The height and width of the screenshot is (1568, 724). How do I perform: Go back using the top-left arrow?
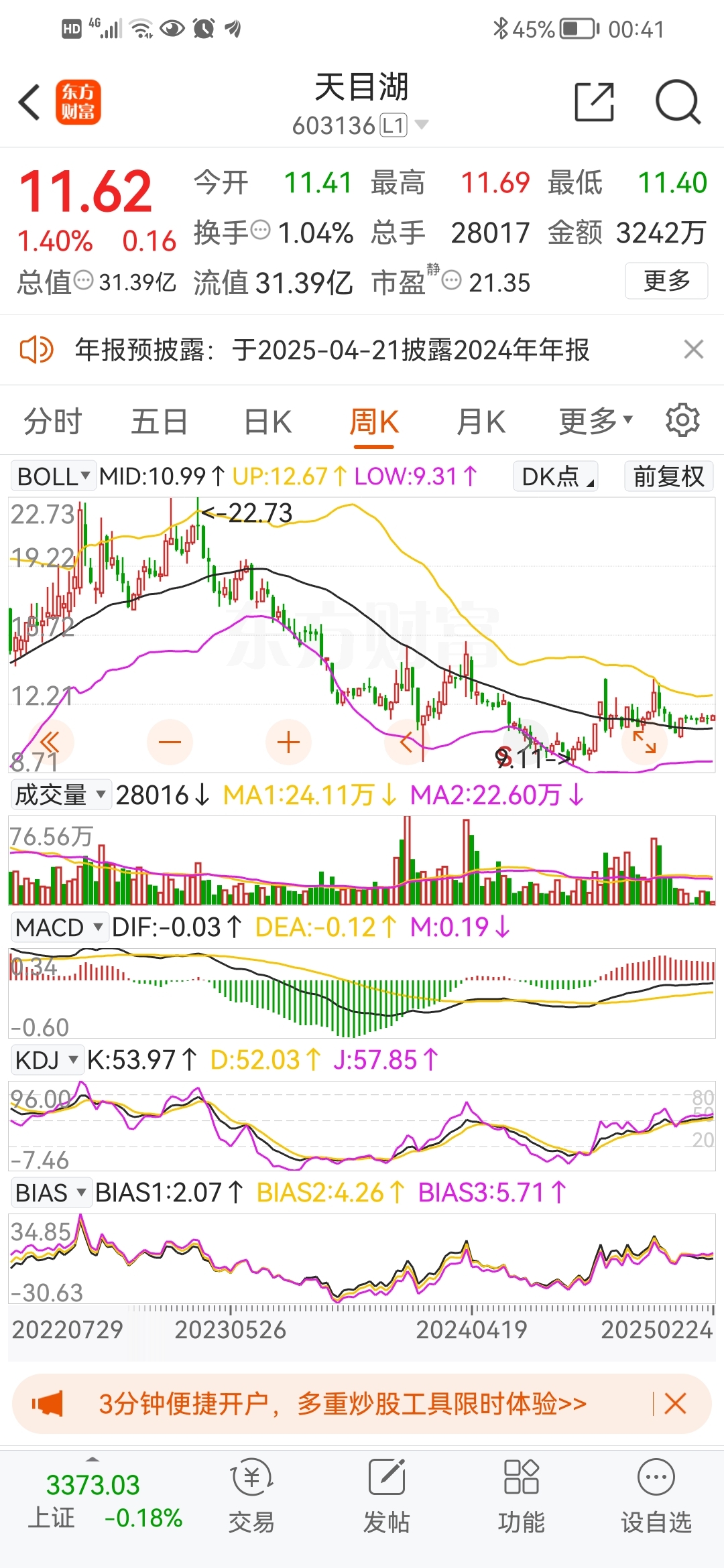point(29,103)
